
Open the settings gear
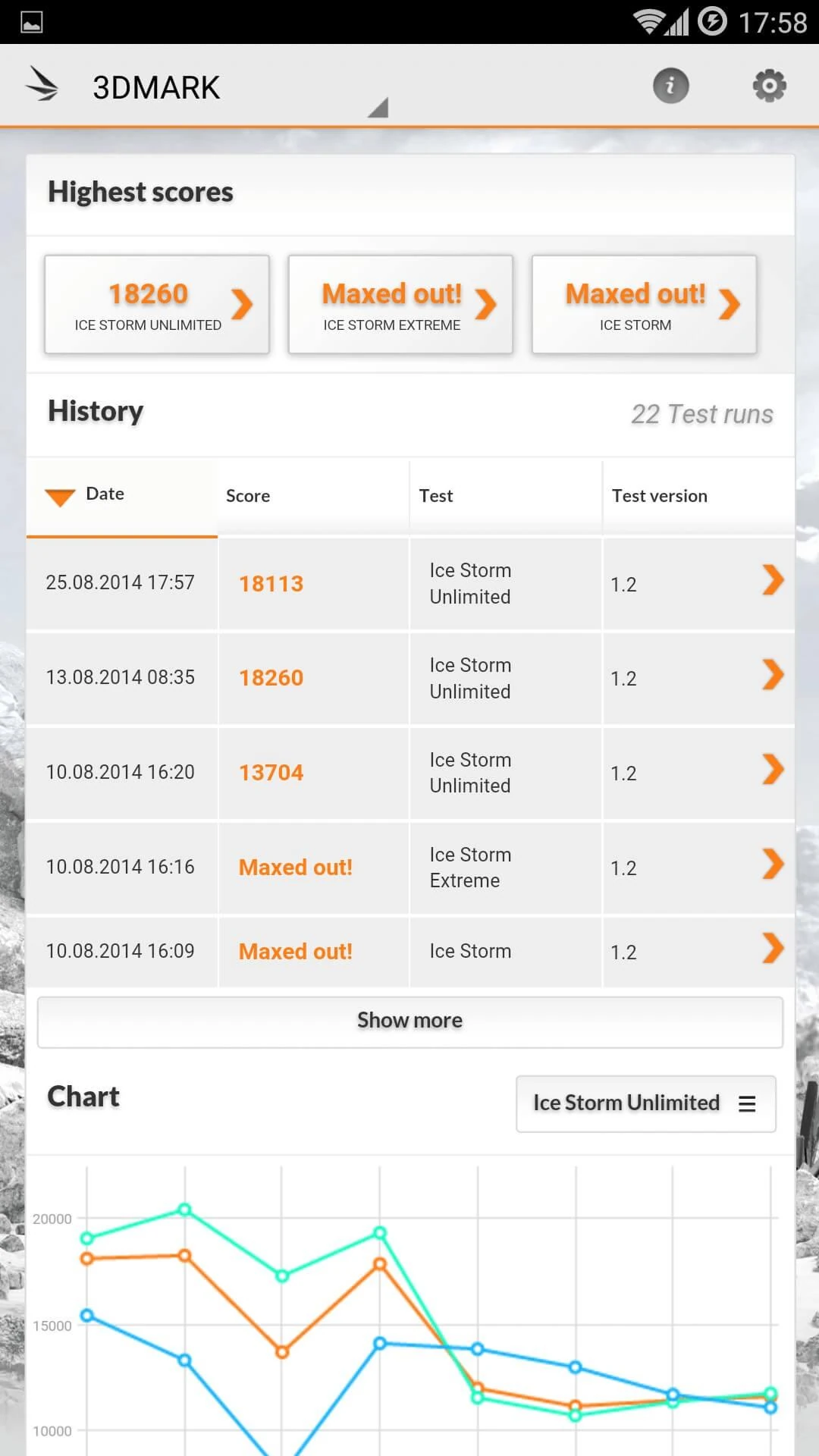pyautogui.click(x=769, y=86)
